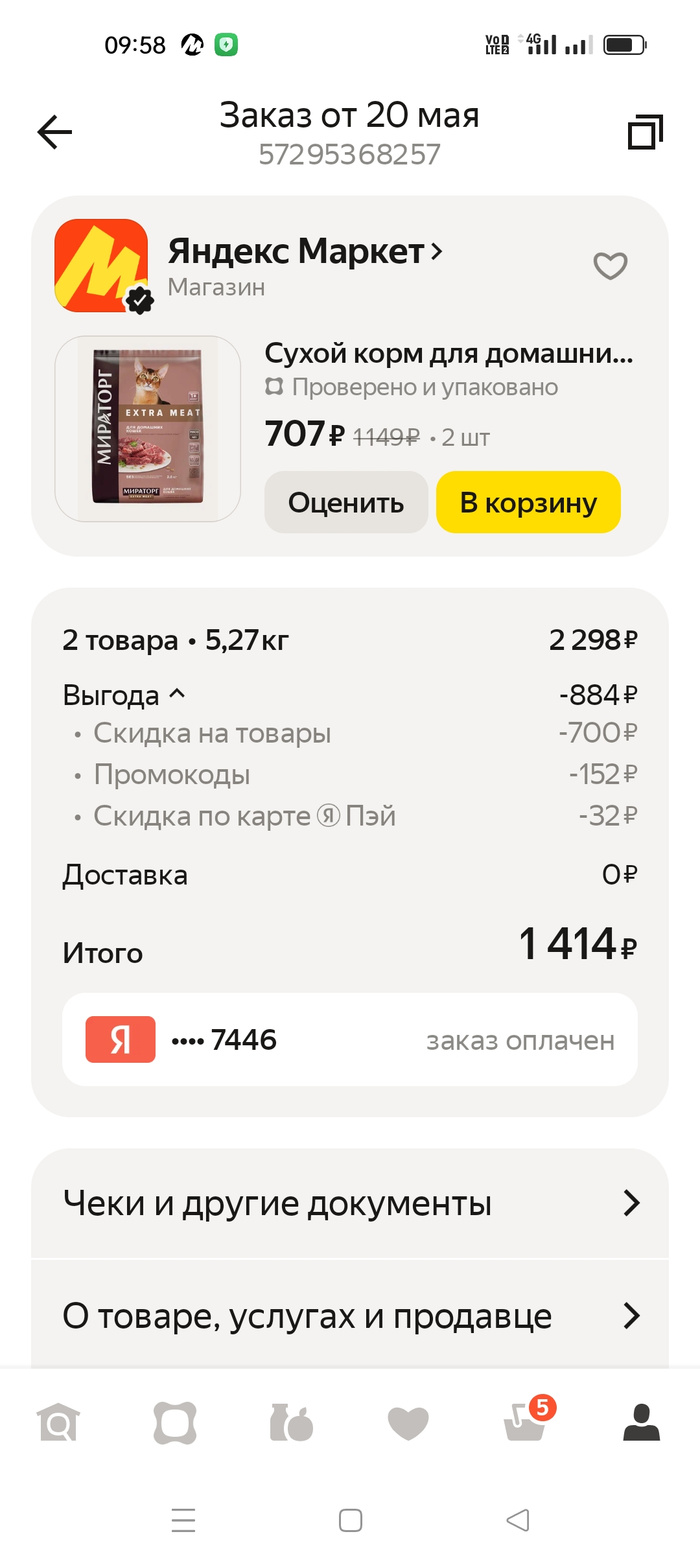Open the groceries tab in the bottom bar
Viewport: 700px width, 1563px height.
click(291, 1422)
